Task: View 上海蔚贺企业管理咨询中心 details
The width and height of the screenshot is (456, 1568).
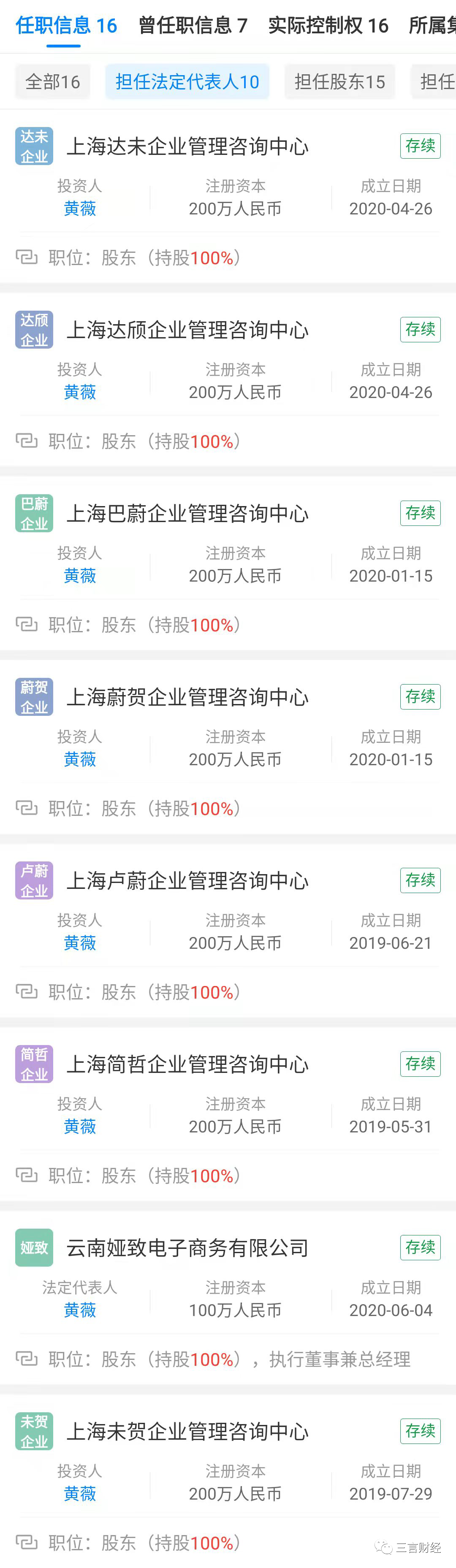Action: tap(187, 698)
